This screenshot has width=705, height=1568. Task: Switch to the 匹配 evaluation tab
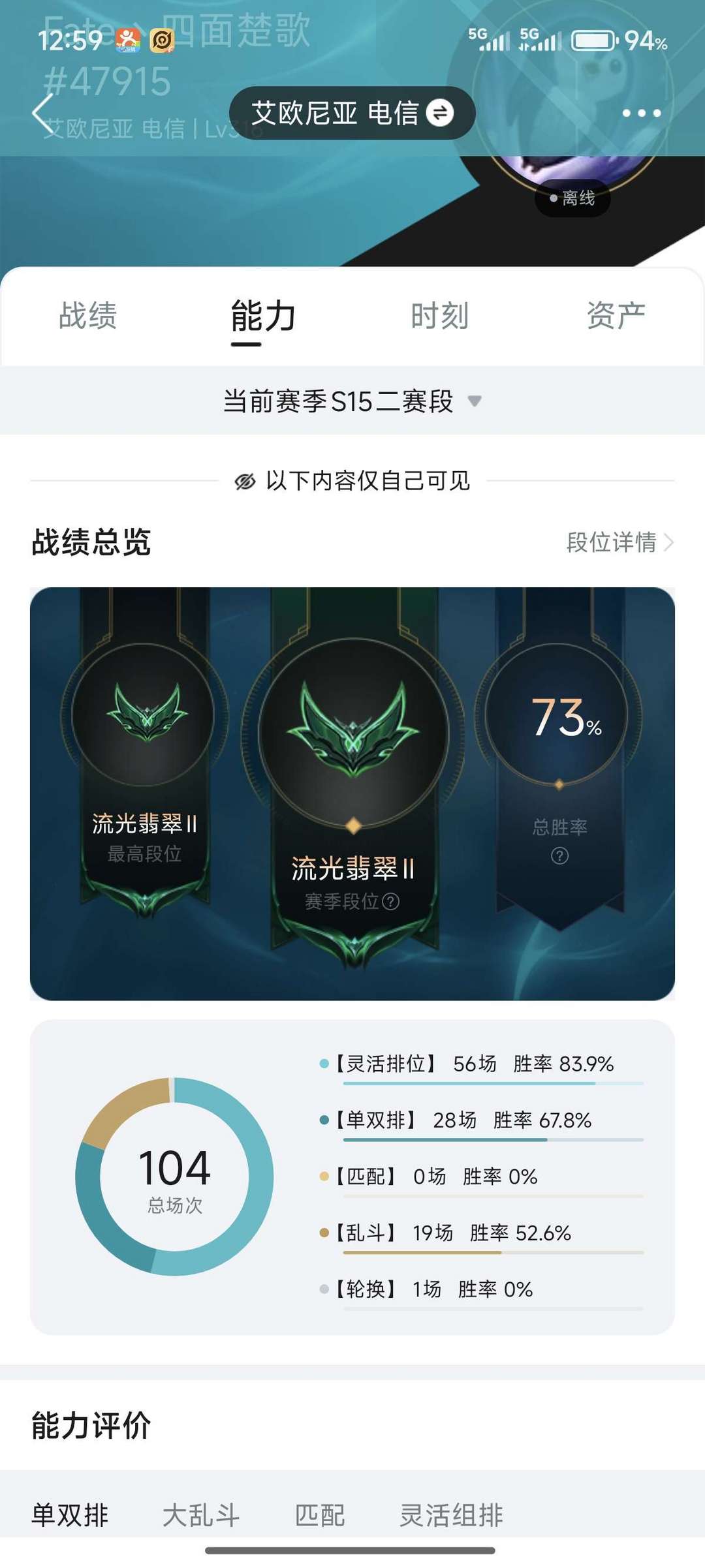click(x=320, y=1515)
